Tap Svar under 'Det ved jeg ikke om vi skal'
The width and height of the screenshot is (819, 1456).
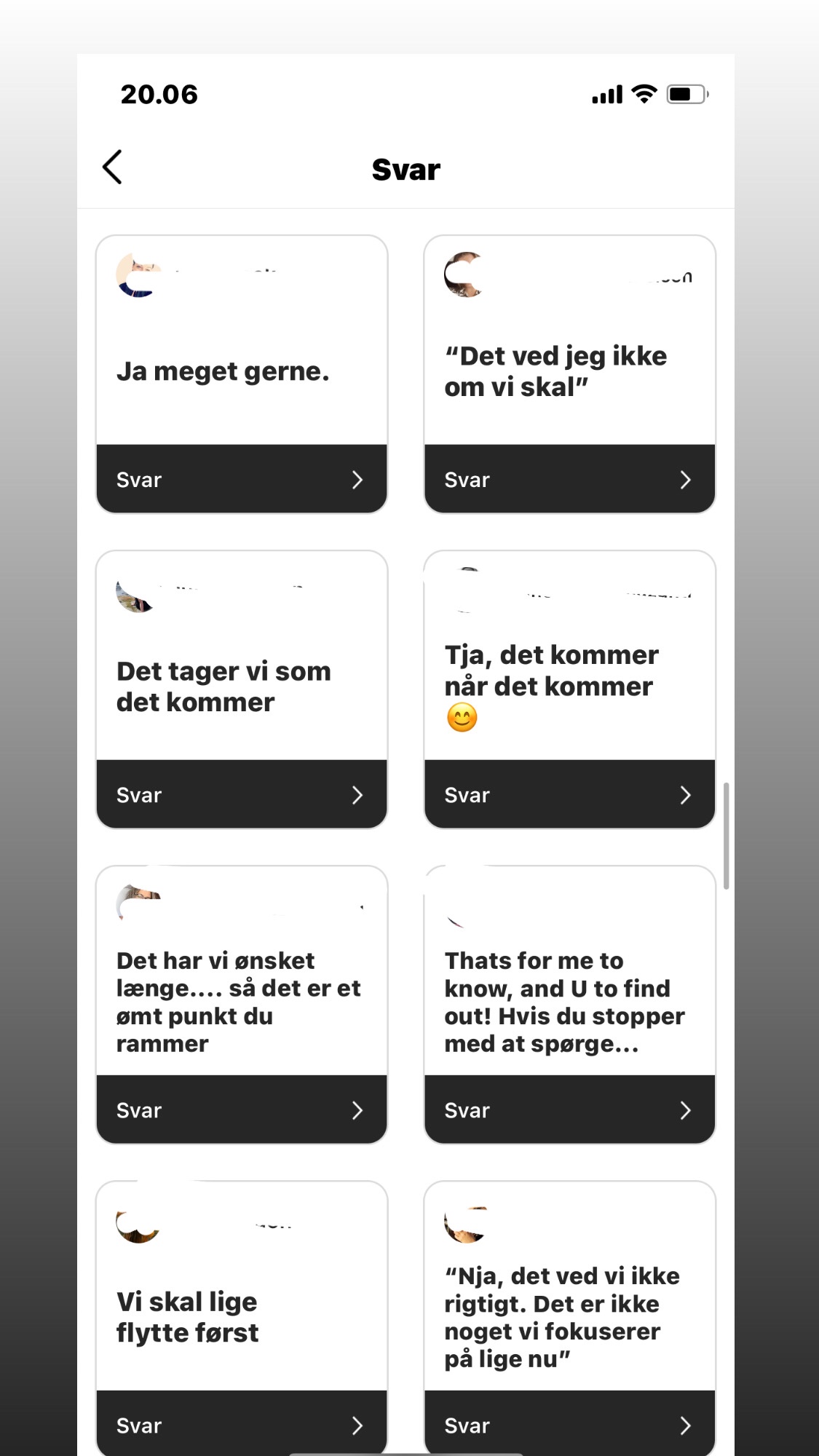[569, 479]
